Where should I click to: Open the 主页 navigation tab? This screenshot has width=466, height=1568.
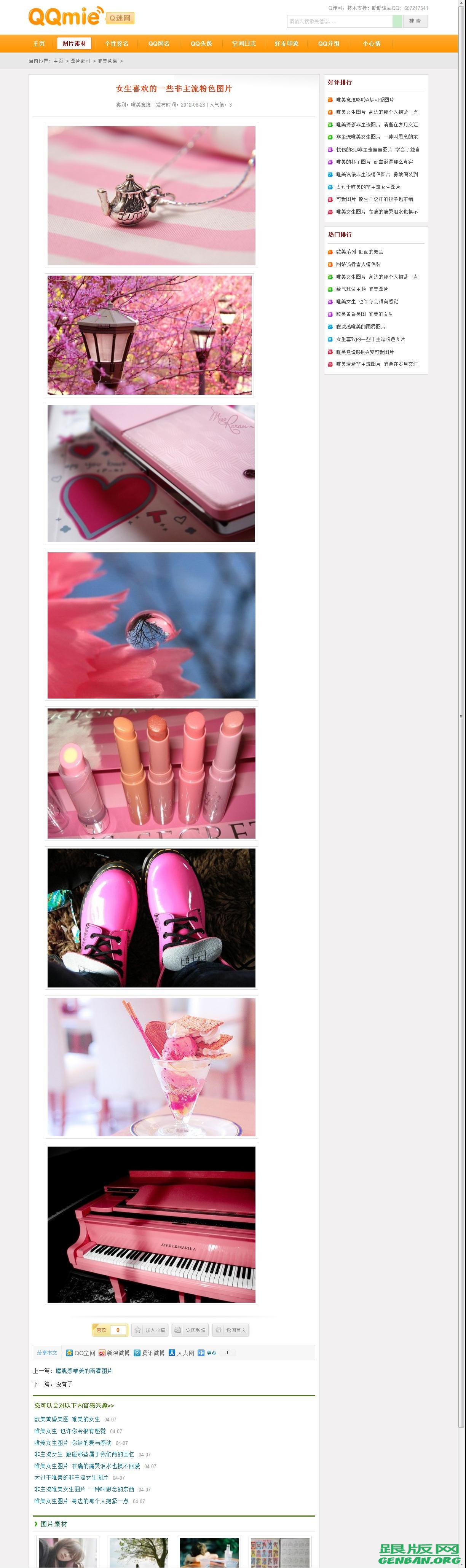click(39, 44)
